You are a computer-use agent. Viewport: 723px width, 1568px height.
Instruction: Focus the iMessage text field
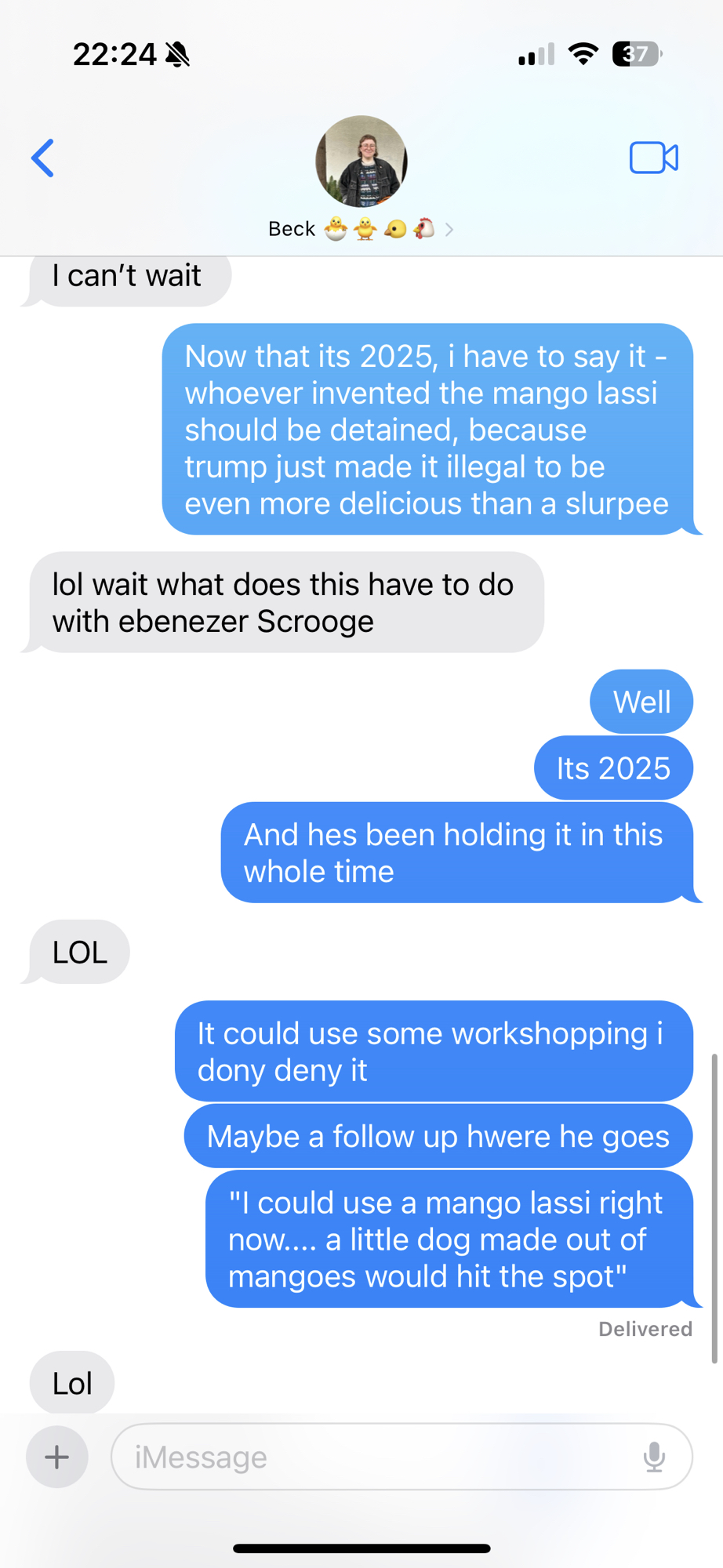pyautogui.click(x=376, y=1457)
